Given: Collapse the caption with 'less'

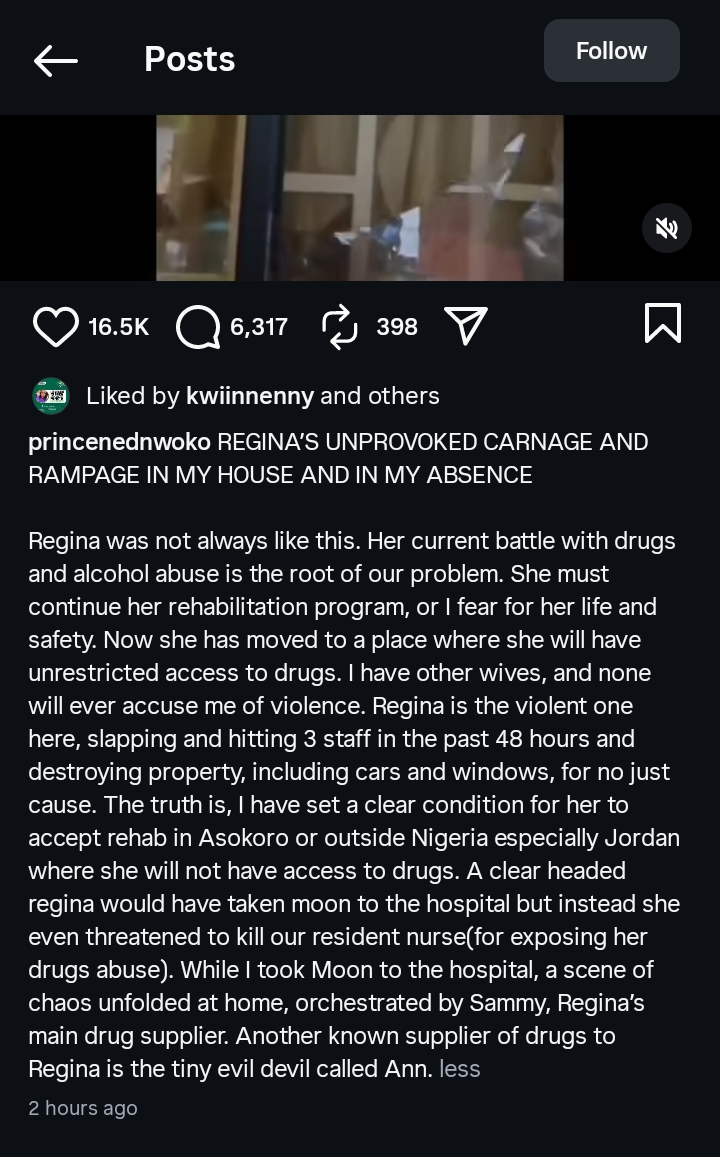Looking at the screenshot, I should click(459, 1069).
